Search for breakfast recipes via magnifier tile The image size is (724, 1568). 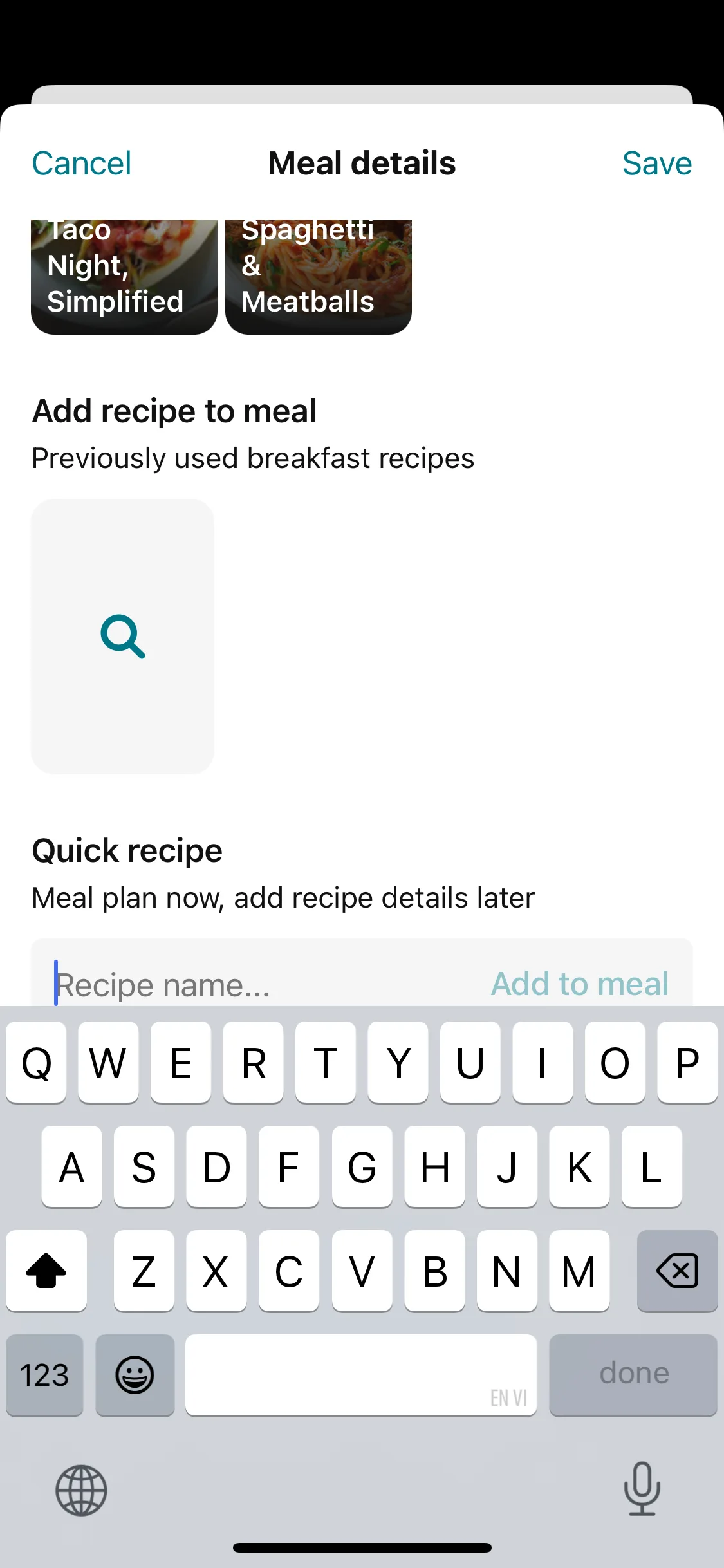click(122, 636)
